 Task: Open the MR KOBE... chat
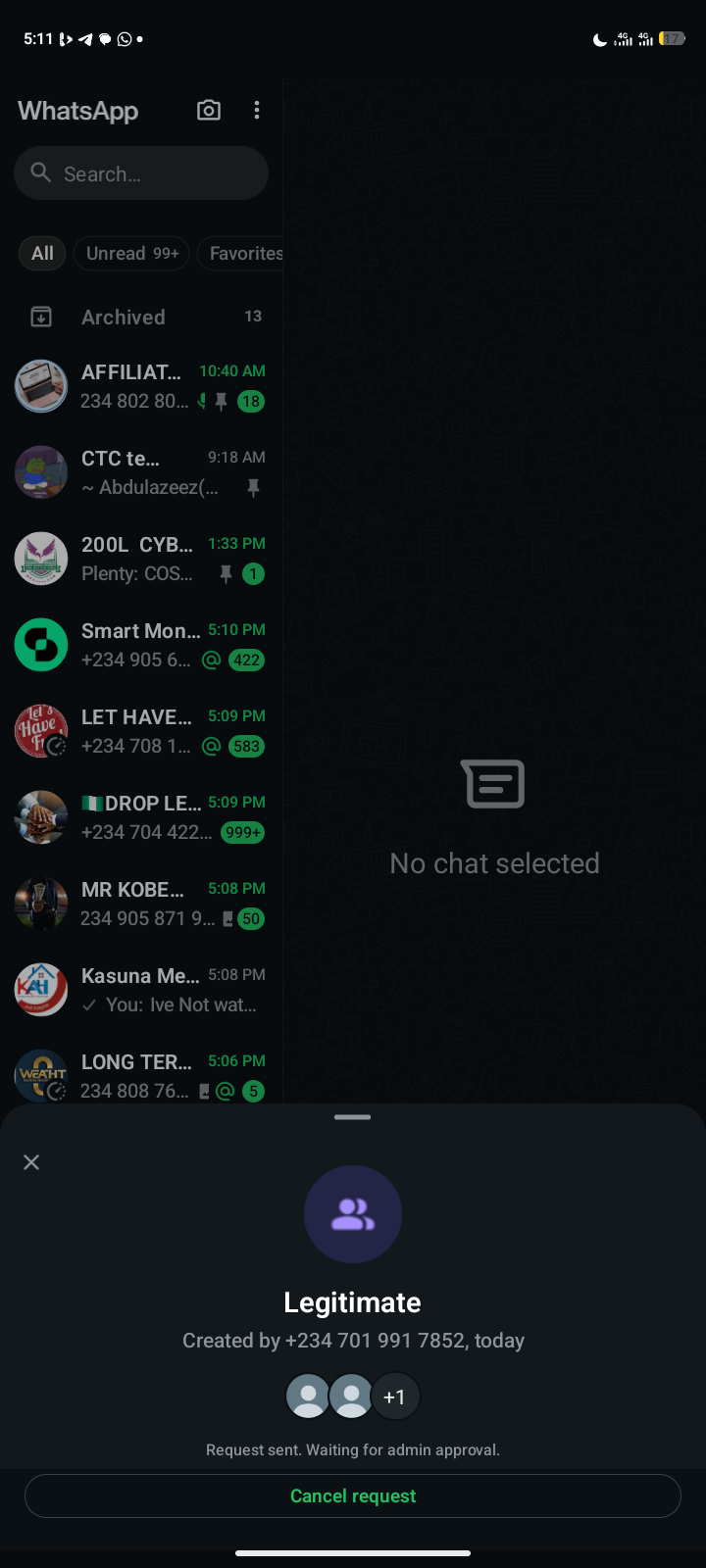(141, 904)
